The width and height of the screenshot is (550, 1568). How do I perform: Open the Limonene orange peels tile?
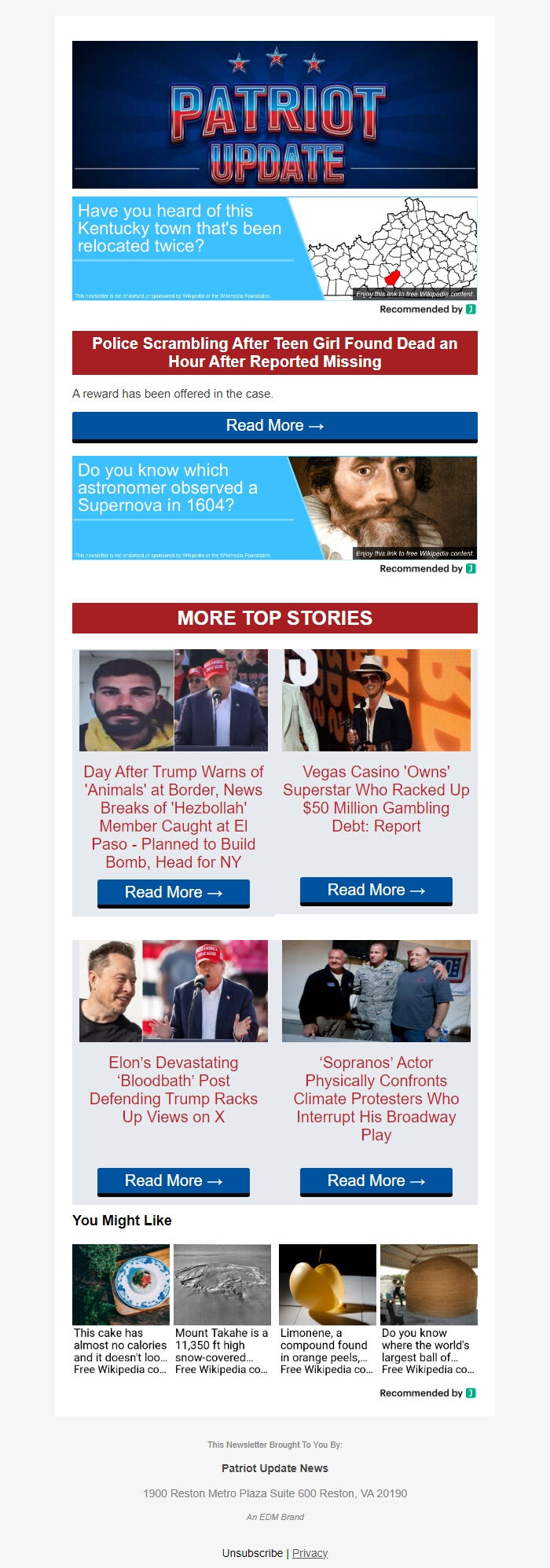point(327,1309)
